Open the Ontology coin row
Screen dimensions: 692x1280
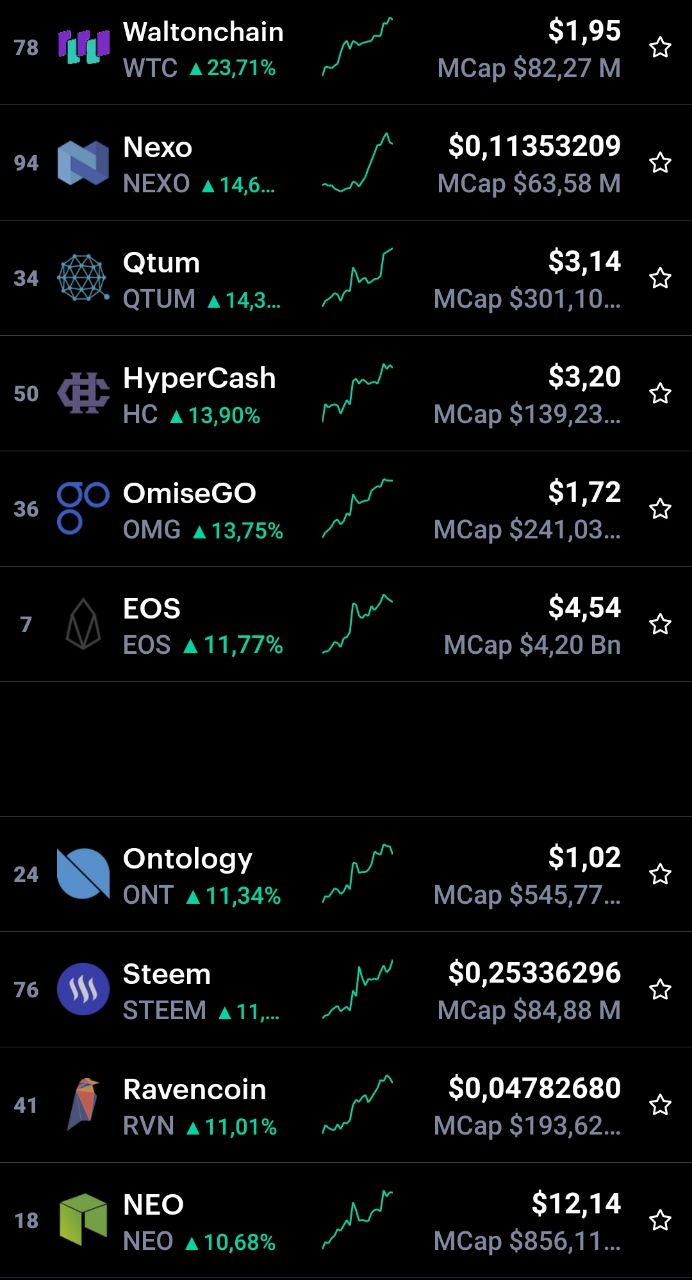click(x=346, y=874)
